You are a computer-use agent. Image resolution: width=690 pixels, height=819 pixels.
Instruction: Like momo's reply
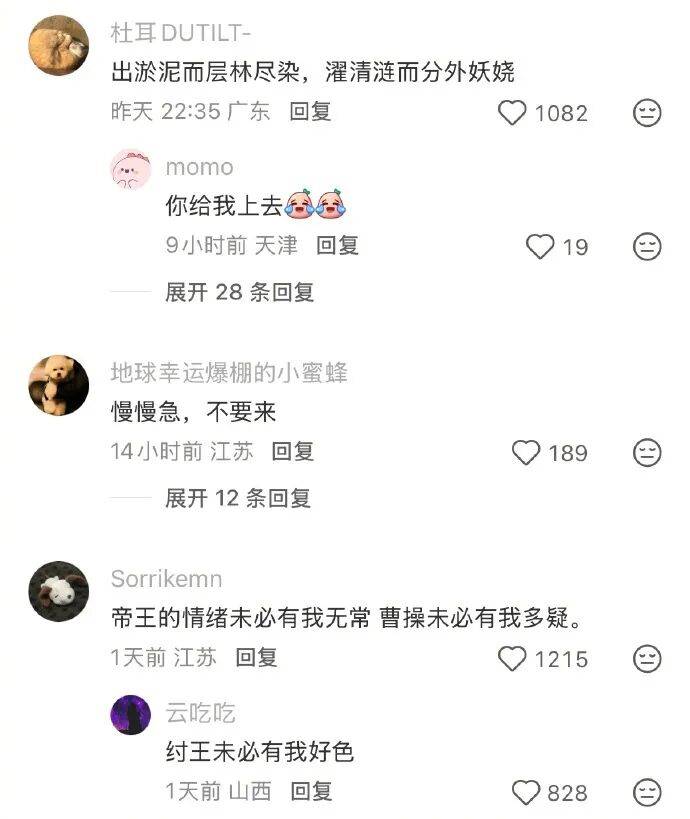(540, 246)
